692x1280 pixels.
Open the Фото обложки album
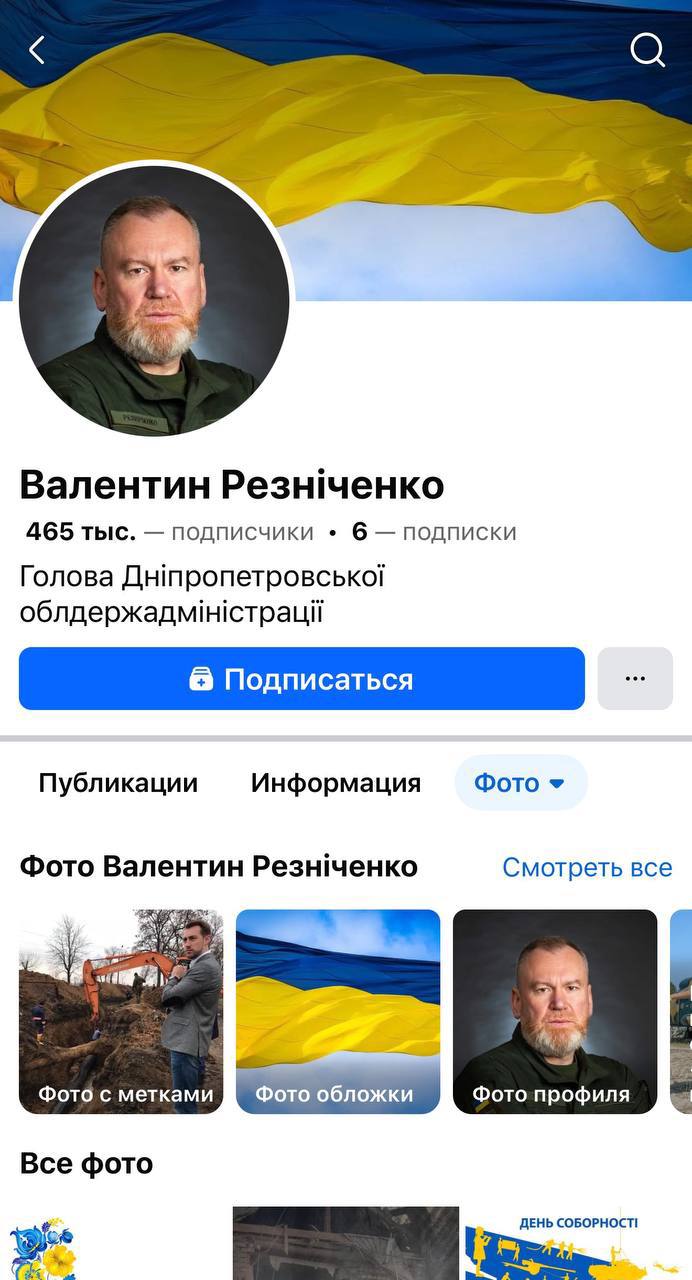click(x=338, y=1011)
